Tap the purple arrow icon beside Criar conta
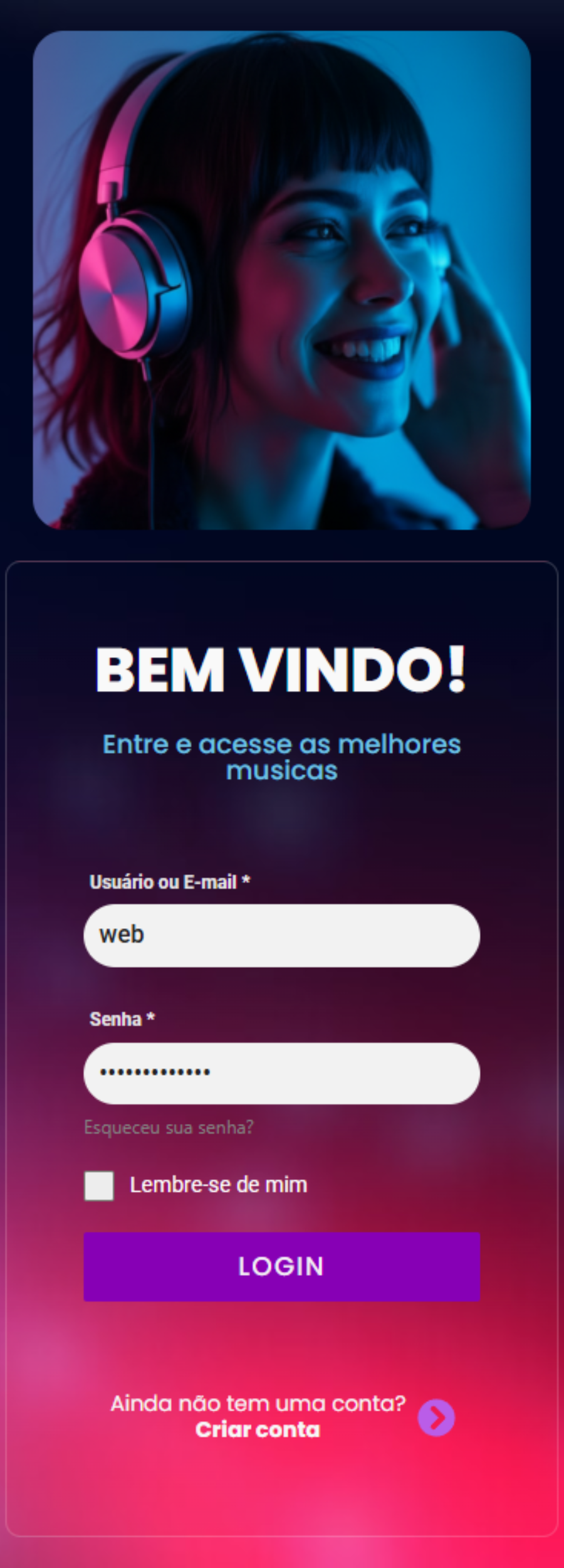The width and height of the screenshot is (564, 1568). (x=436, y=1417)
